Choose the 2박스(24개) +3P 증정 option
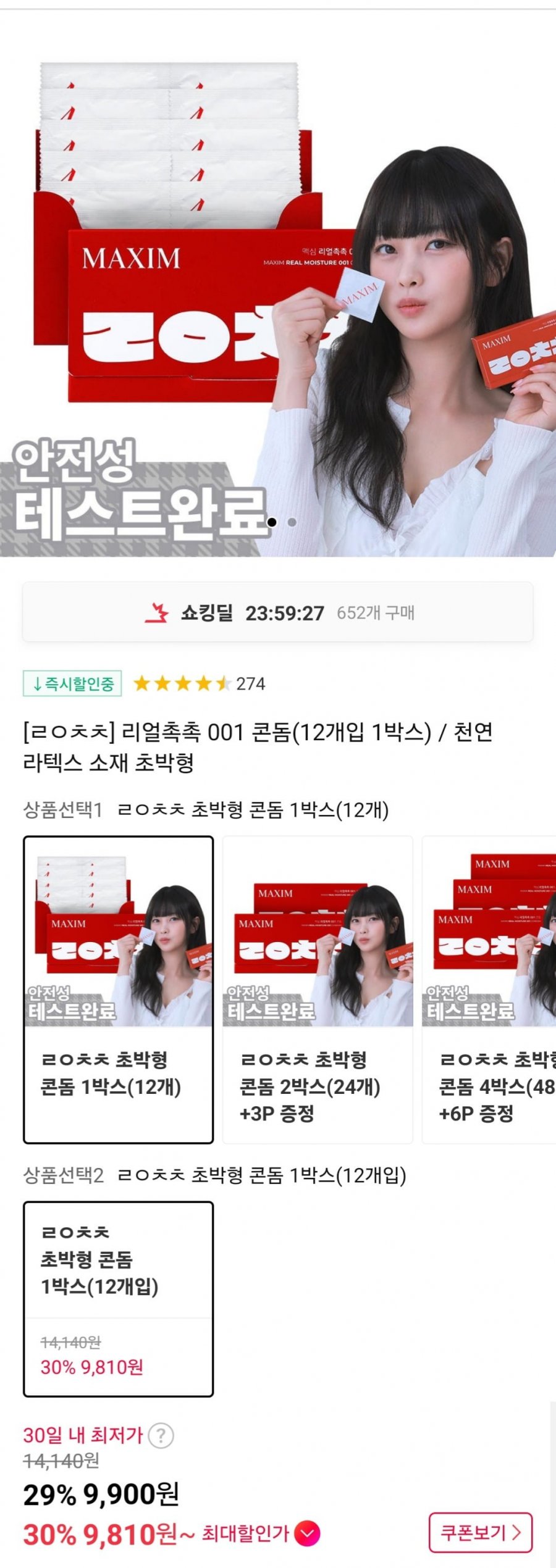 (318, 989)
